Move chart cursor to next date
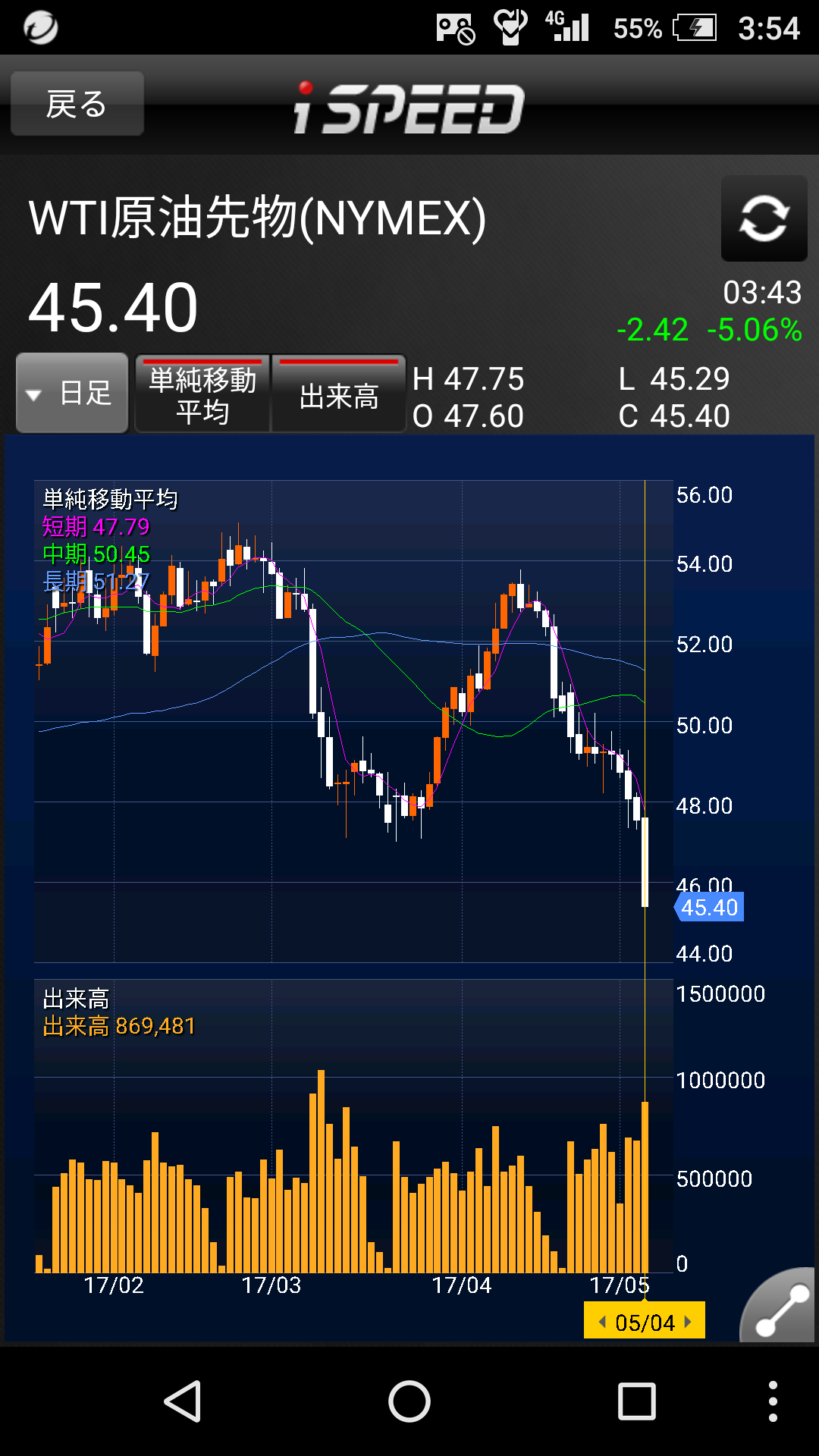The width and height of the screenshot is (819, 1456). pos(689,1322)
